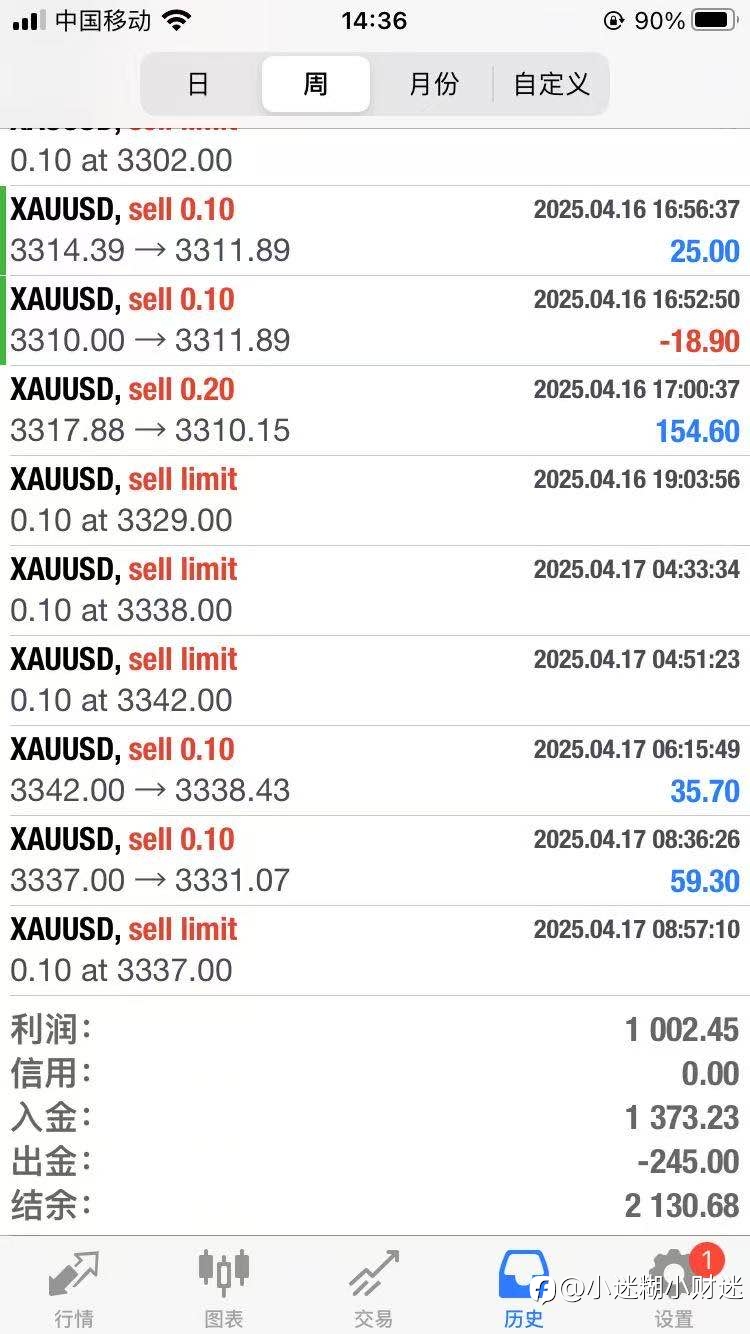Open the sell 0.20 trade with 154.60 profit

click(x=375, y=411)
